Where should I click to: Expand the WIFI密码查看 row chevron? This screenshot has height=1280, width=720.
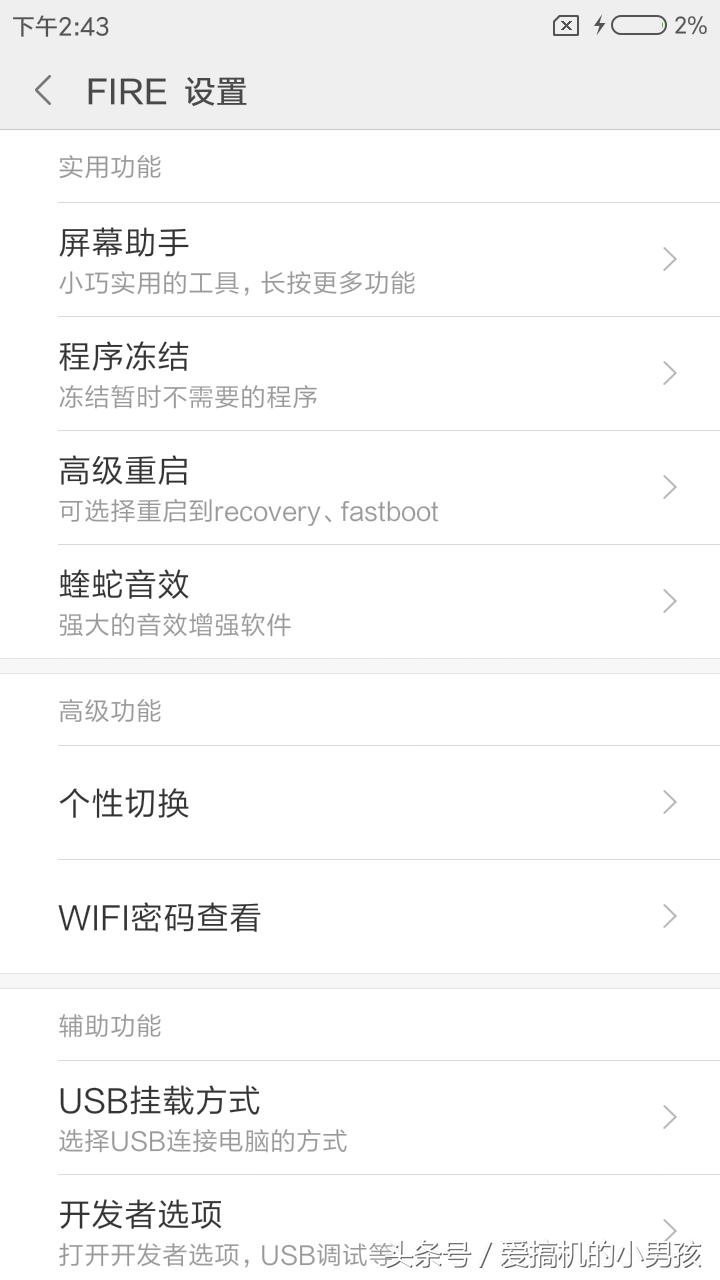(x=669, y=916)
